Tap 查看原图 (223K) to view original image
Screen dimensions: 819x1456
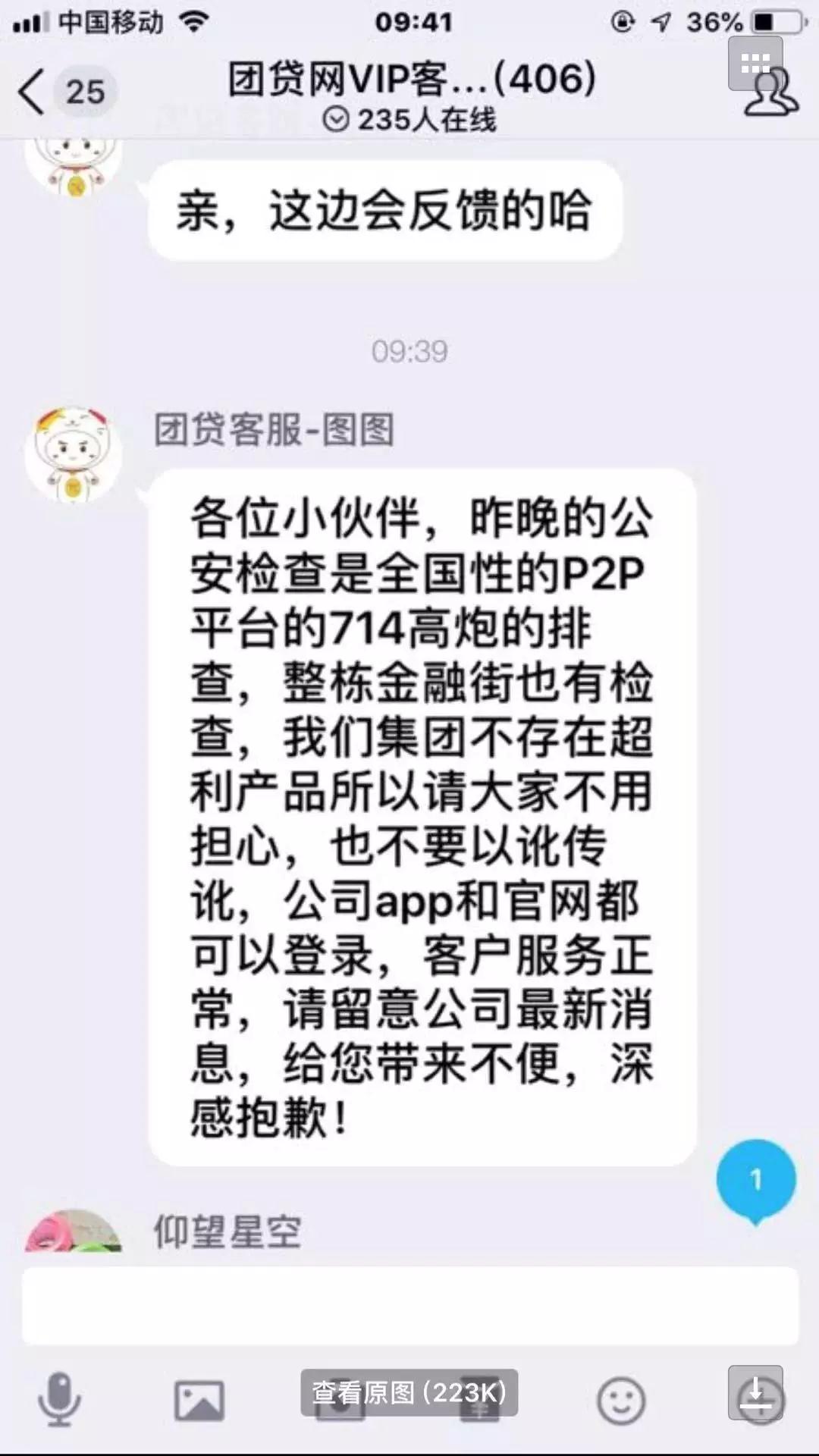(409, 1392)
